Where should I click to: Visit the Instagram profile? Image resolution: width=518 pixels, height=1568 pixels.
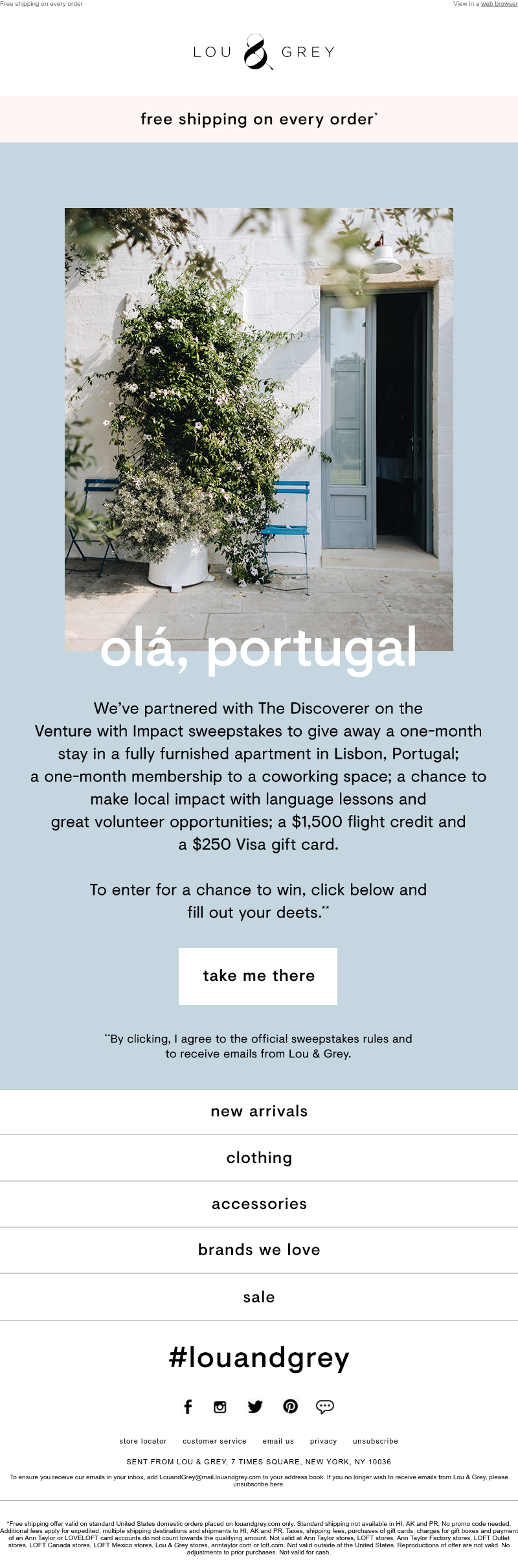tap(220, 1407)
